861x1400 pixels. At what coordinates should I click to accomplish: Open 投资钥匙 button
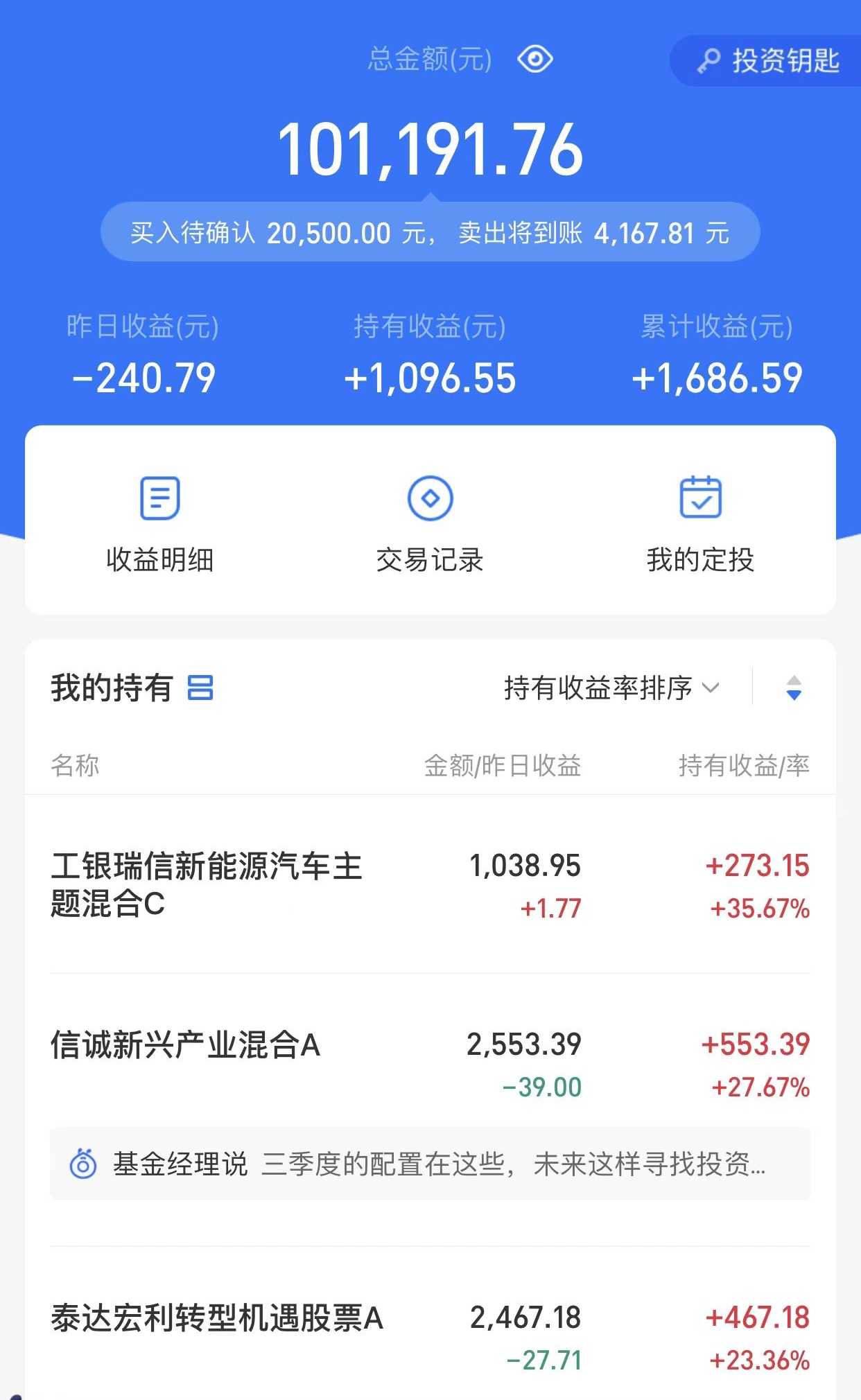click(768, 61)
